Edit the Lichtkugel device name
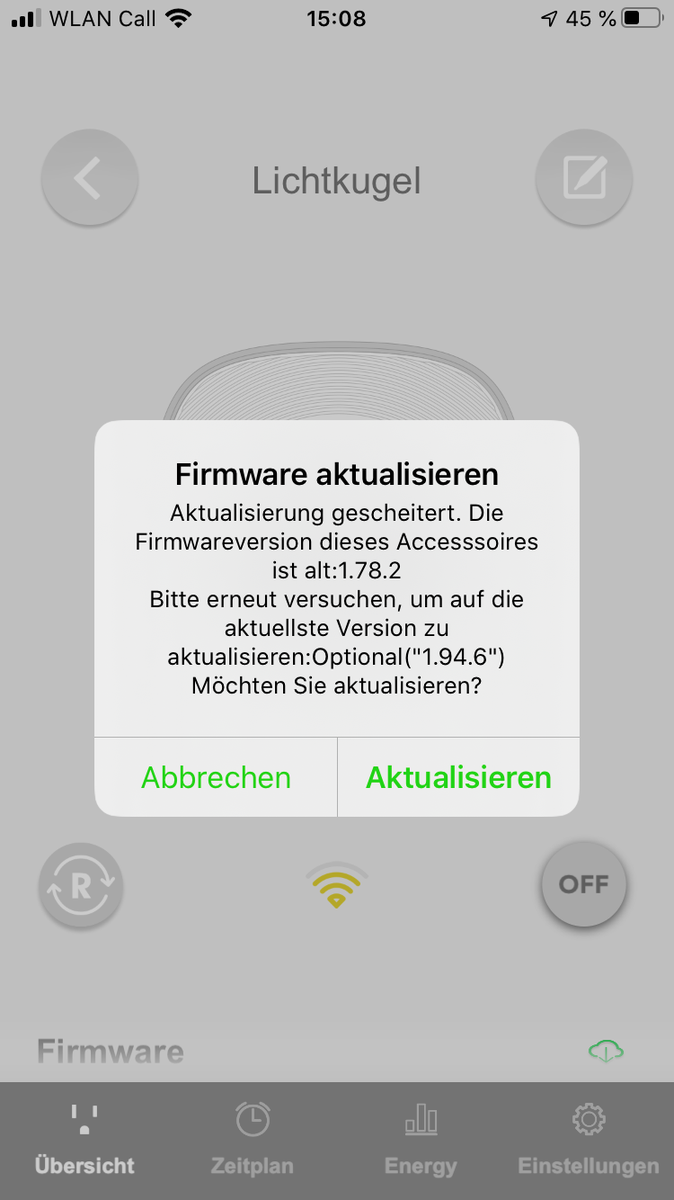The image size is (674, 1200). pyautogui.click(x=584, y=180)
